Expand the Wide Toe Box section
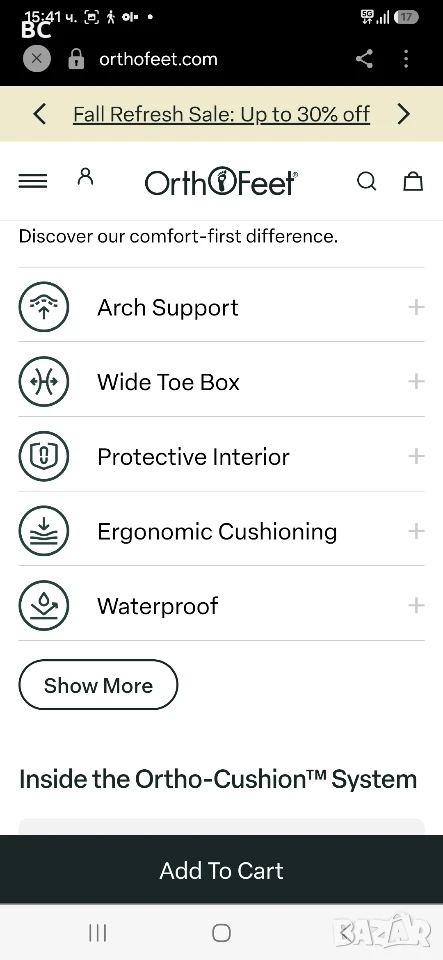Screen dimensions: 443x960 click(222, 381)
